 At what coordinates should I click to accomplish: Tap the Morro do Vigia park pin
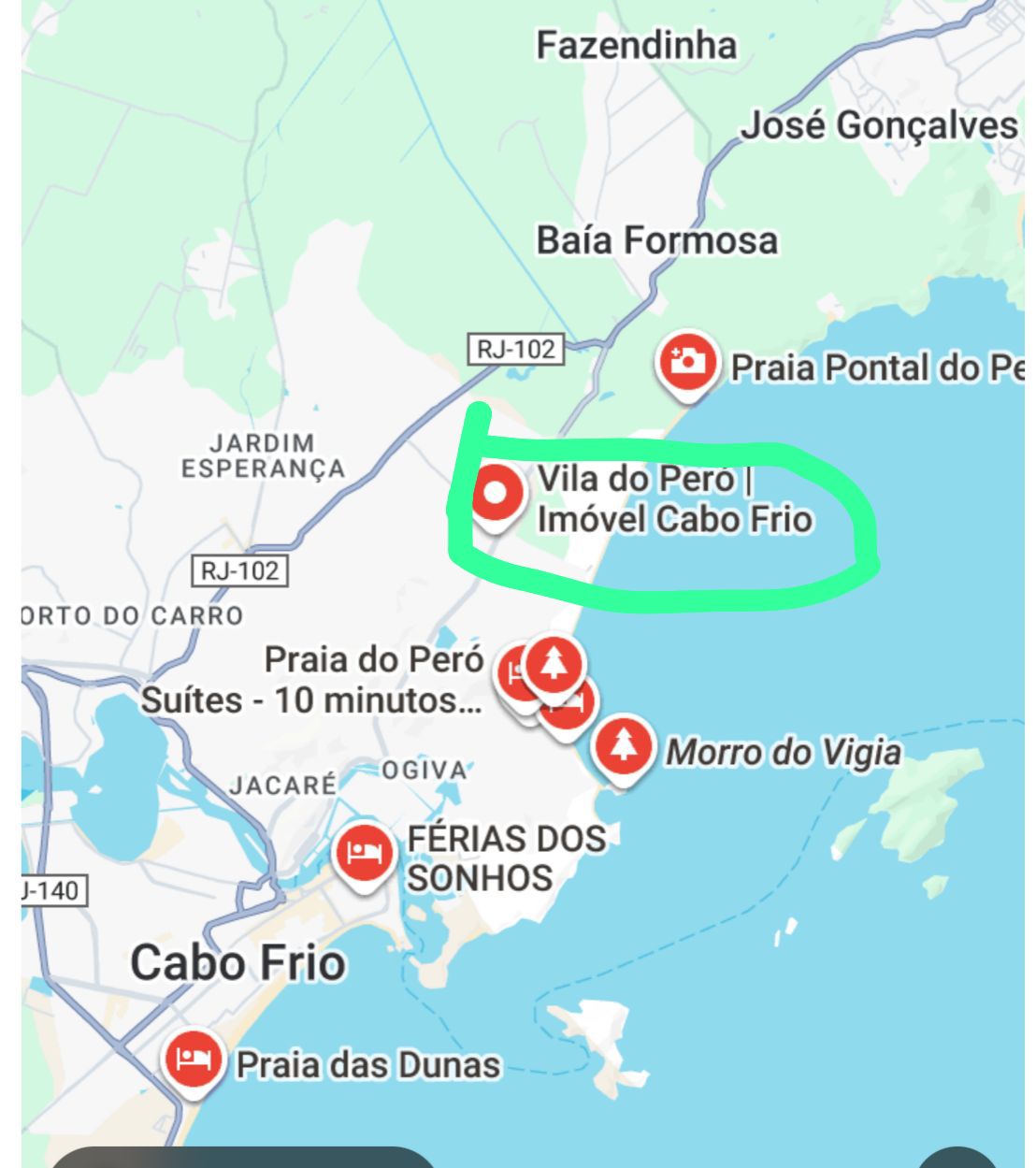click(x=624, y=746)
